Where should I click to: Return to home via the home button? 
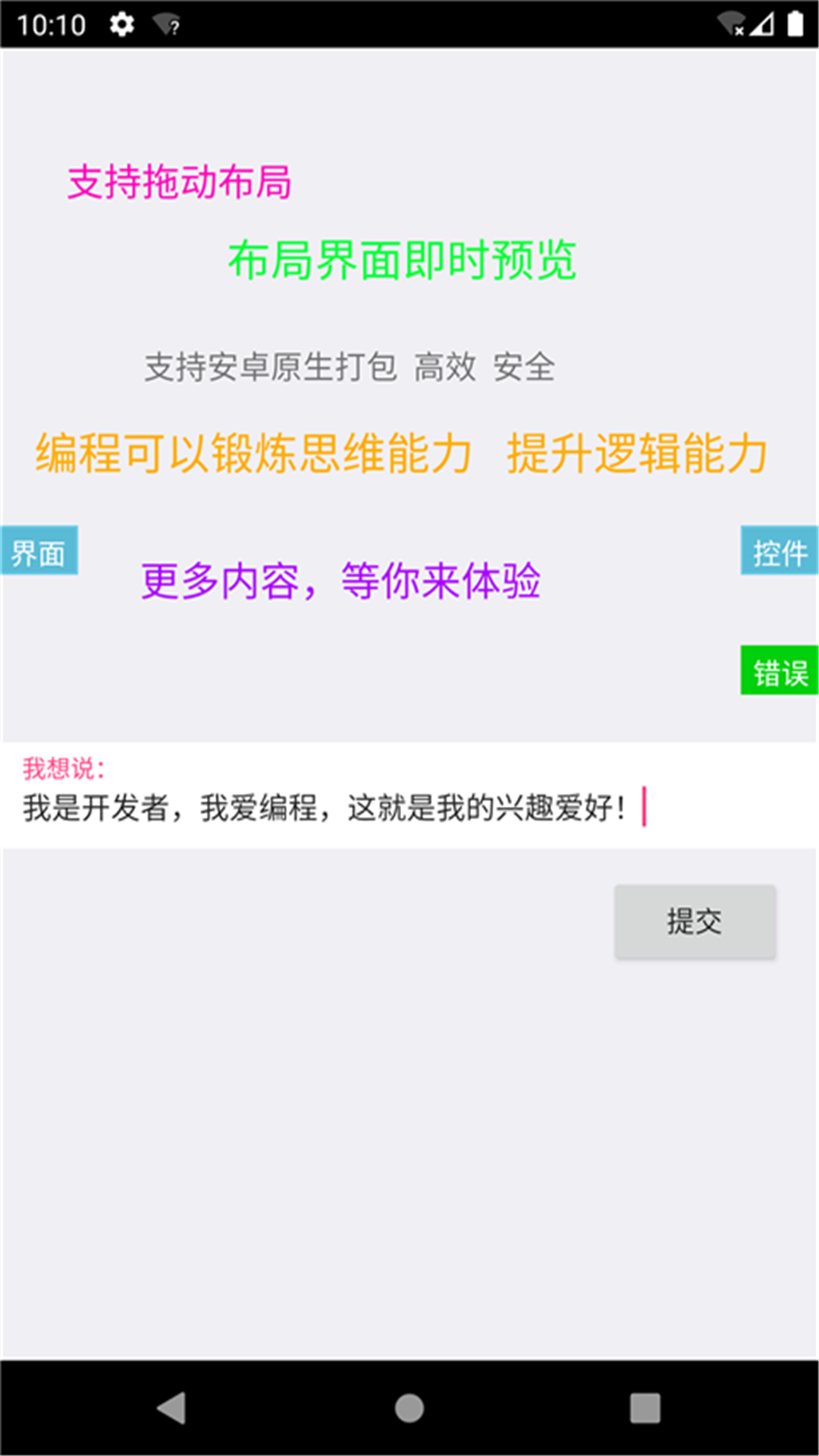[x=409, y=1408]
